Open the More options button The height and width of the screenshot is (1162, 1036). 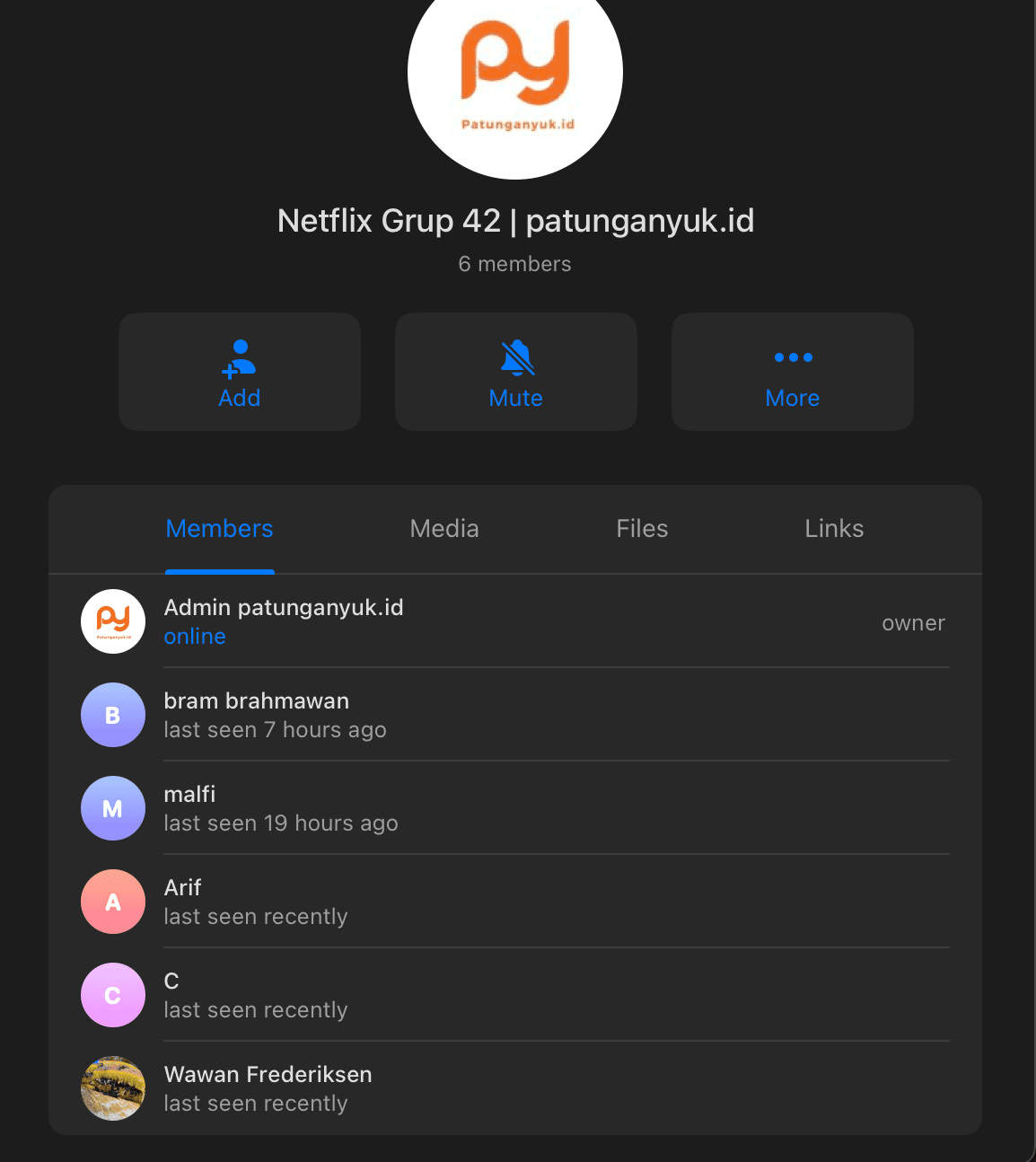[x=793, y=372]
